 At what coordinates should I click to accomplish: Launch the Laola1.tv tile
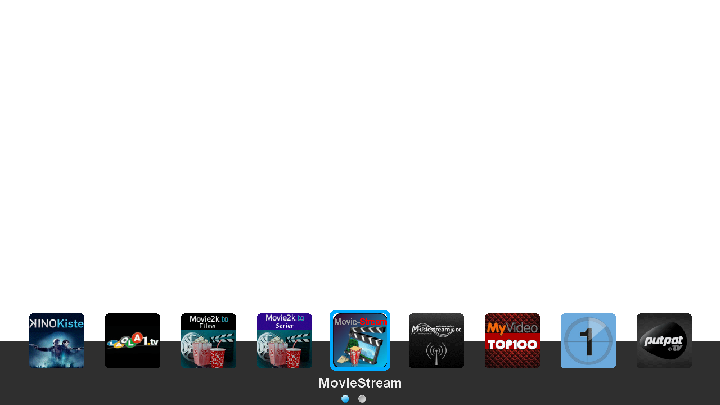pyautogui.click(x=133, y=341)
